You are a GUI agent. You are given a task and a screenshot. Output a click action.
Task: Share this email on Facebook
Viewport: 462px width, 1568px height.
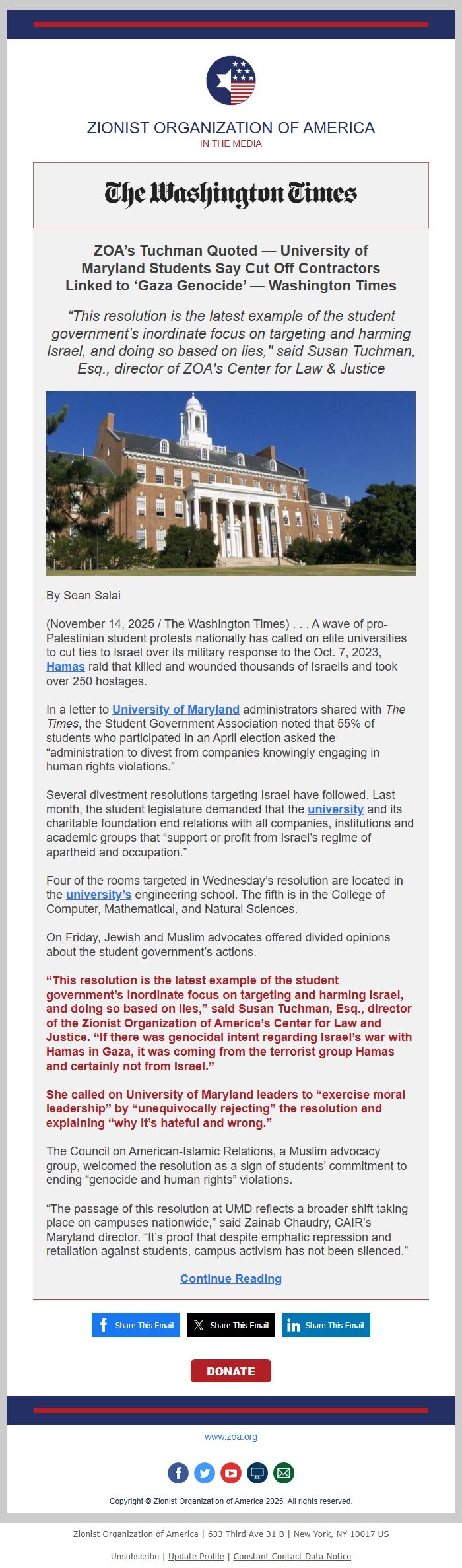tap(136, 1325)
